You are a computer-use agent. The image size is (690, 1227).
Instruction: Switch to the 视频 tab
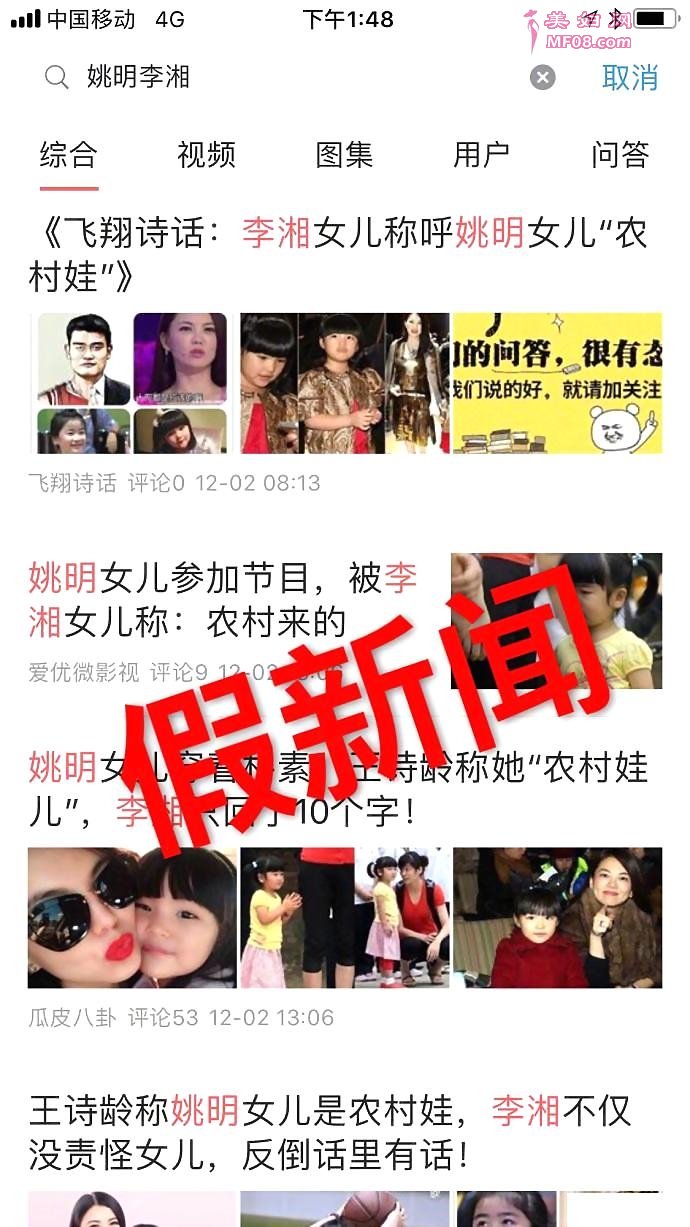206,155
